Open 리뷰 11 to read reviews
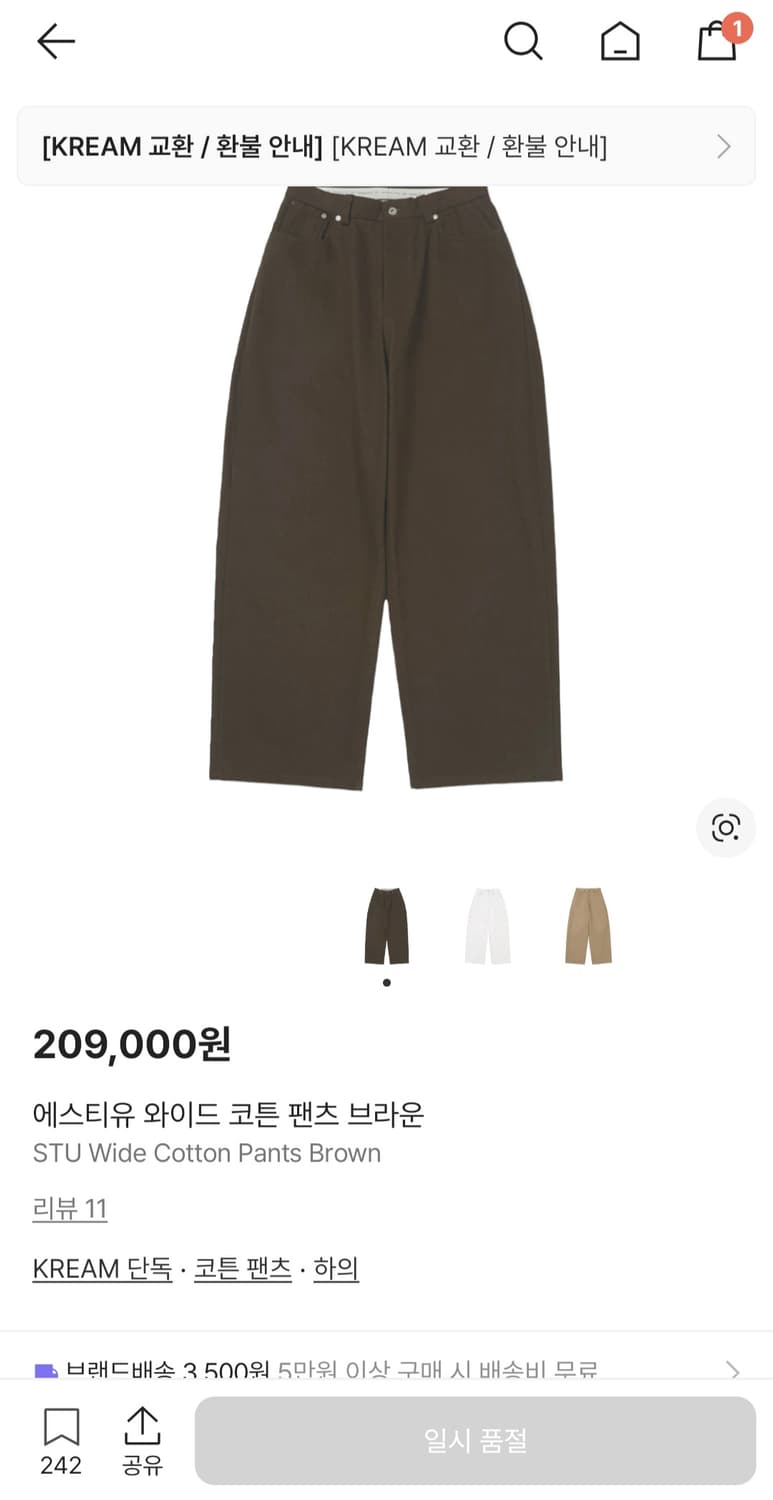773x1500 pixels. pos(69,1209)
